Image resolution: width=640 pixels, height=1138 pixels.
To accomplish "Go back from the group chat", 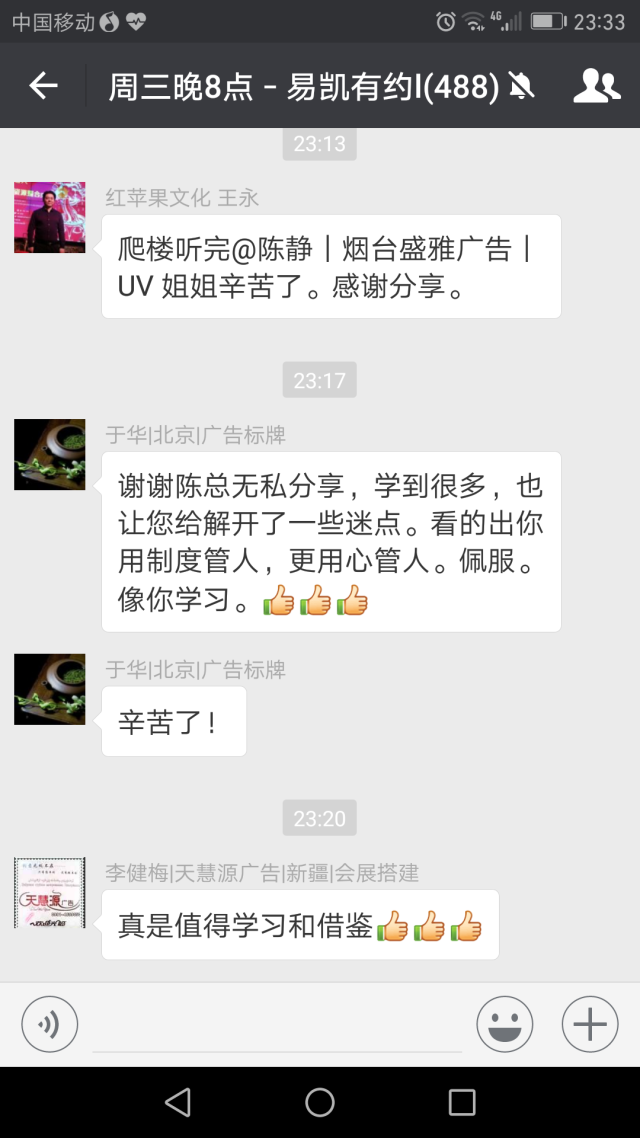I will (x=43, y=87).
